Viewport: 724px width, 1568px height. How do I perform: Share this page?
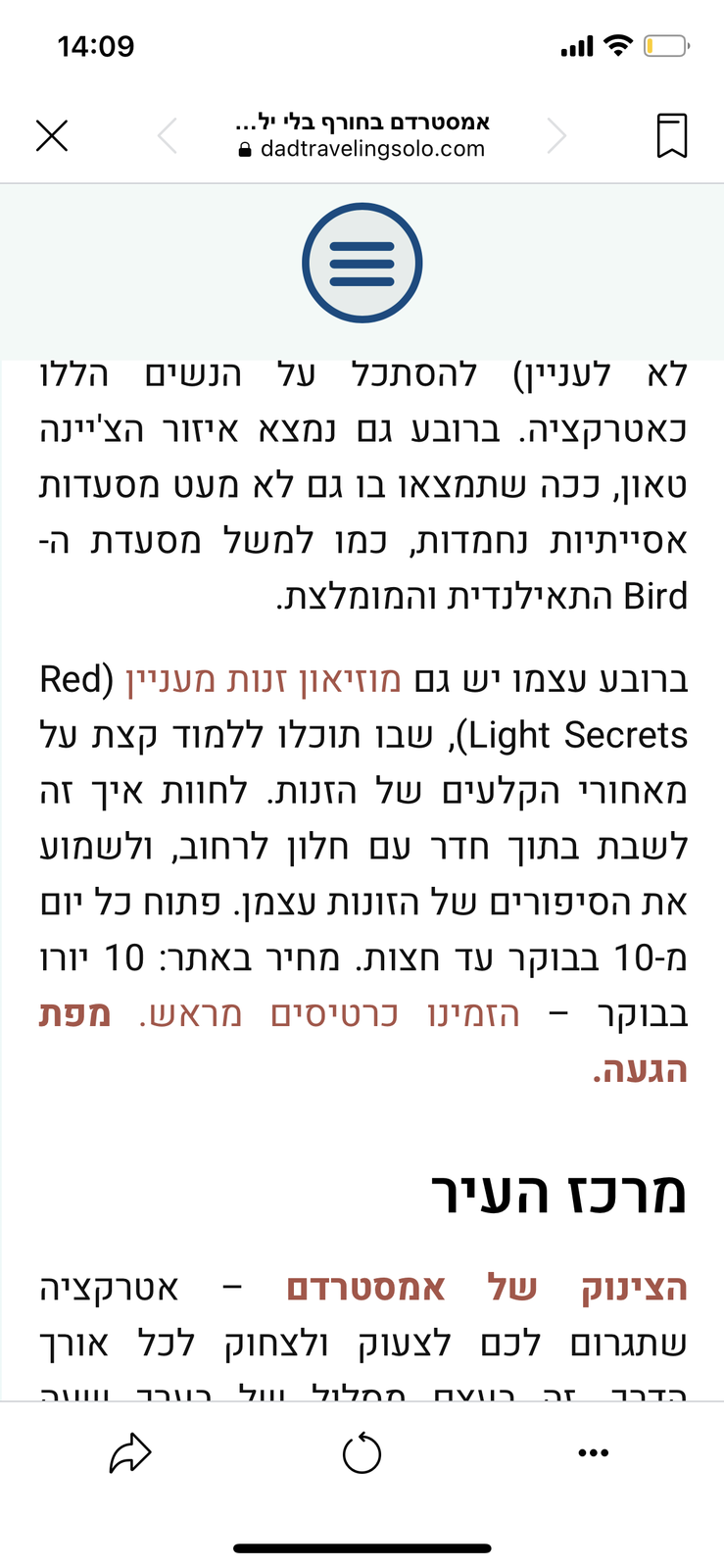click(129, 1452)
